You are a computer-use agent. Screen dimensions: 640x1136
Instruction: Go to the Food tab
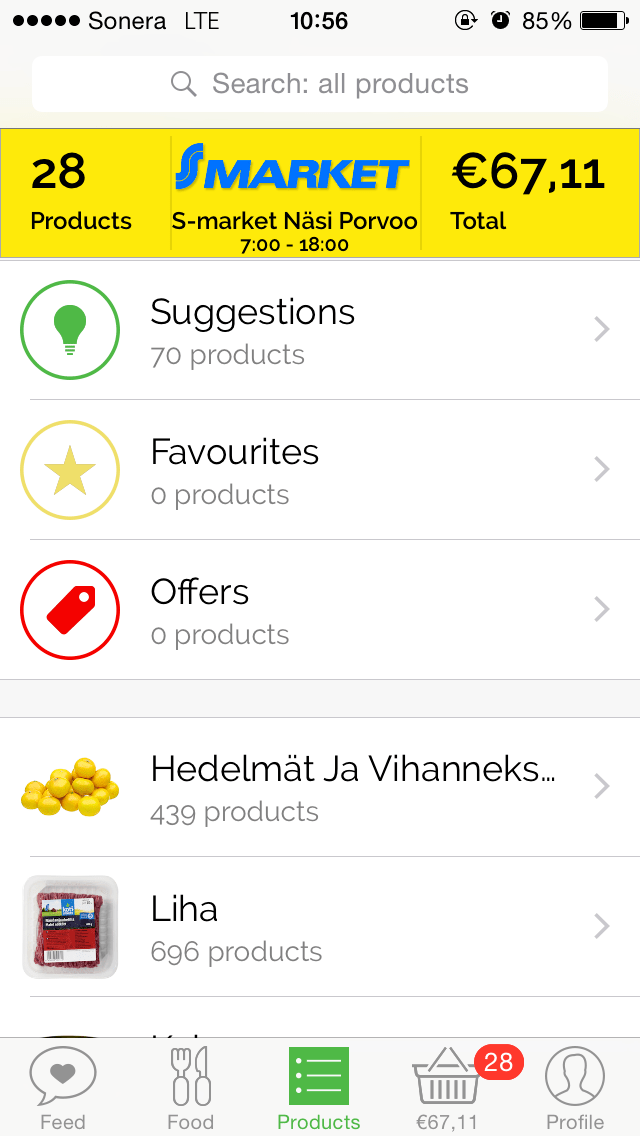coord(190,1088)
